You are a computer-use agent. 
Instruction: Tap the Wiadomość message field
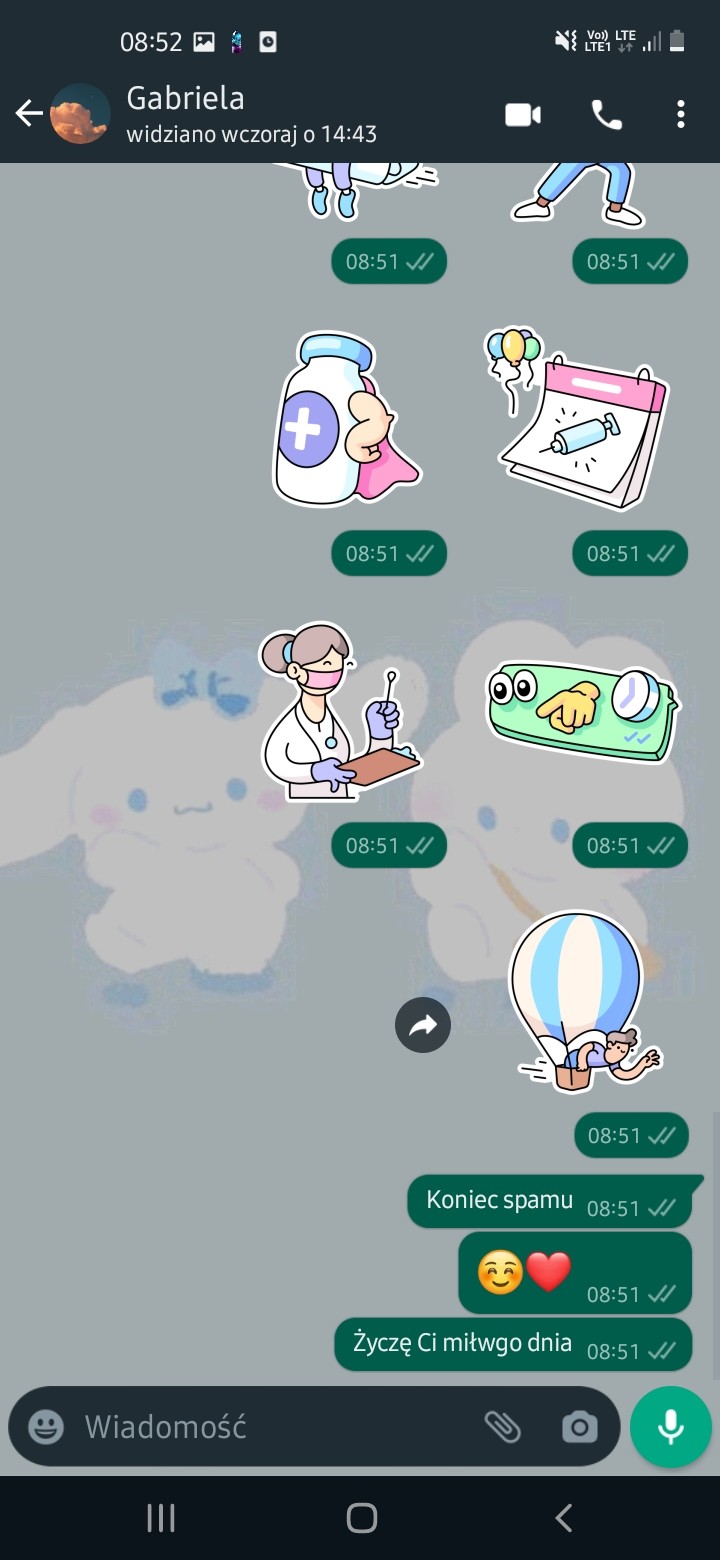[x=270, y=1427]
